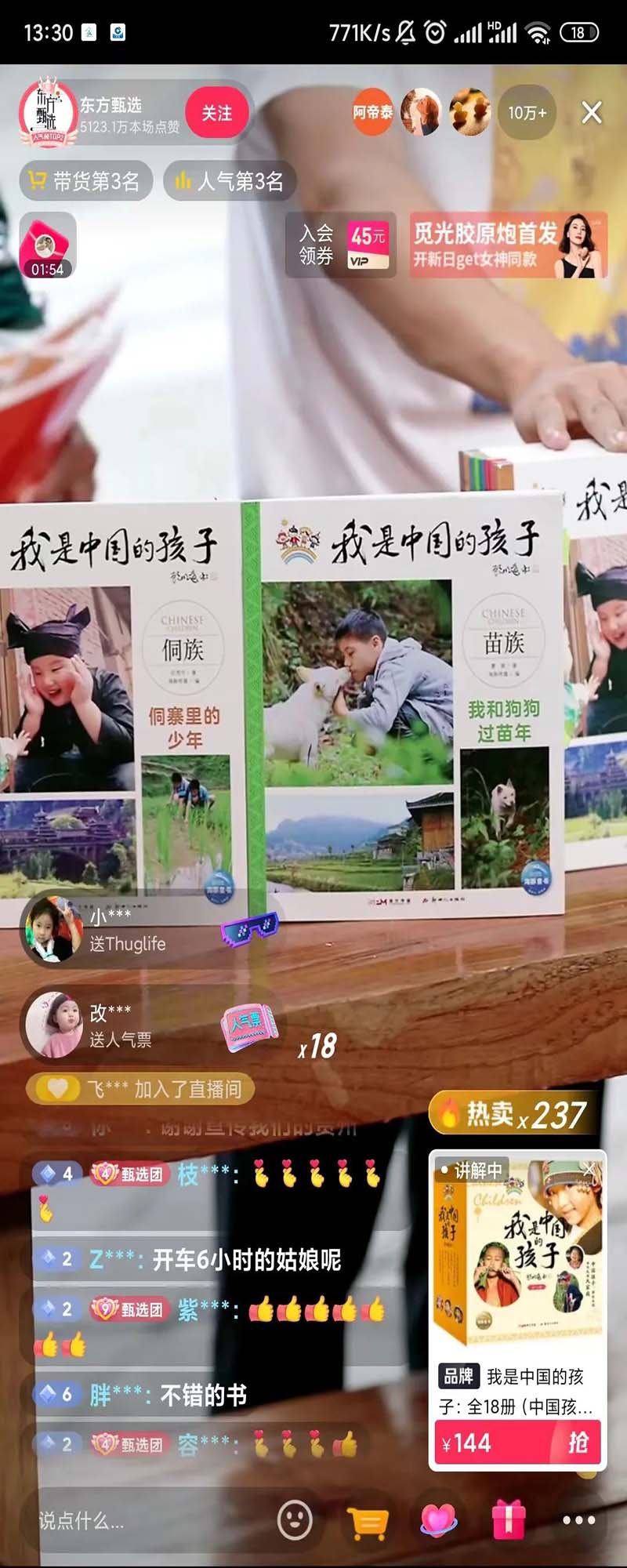Viewport: 627px width, 1568px height.
Task: View viewer 阿帝泰 avatar
Action: (373, 113)
